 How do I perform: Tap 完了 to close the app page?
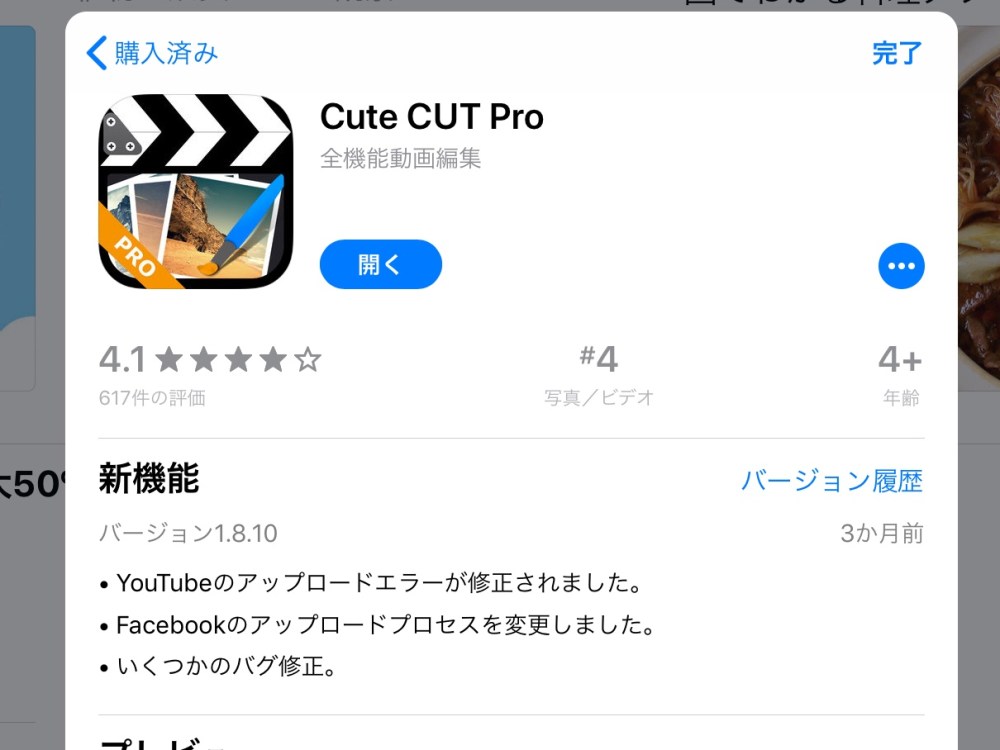pyautogui.click(x=896, y=53)
